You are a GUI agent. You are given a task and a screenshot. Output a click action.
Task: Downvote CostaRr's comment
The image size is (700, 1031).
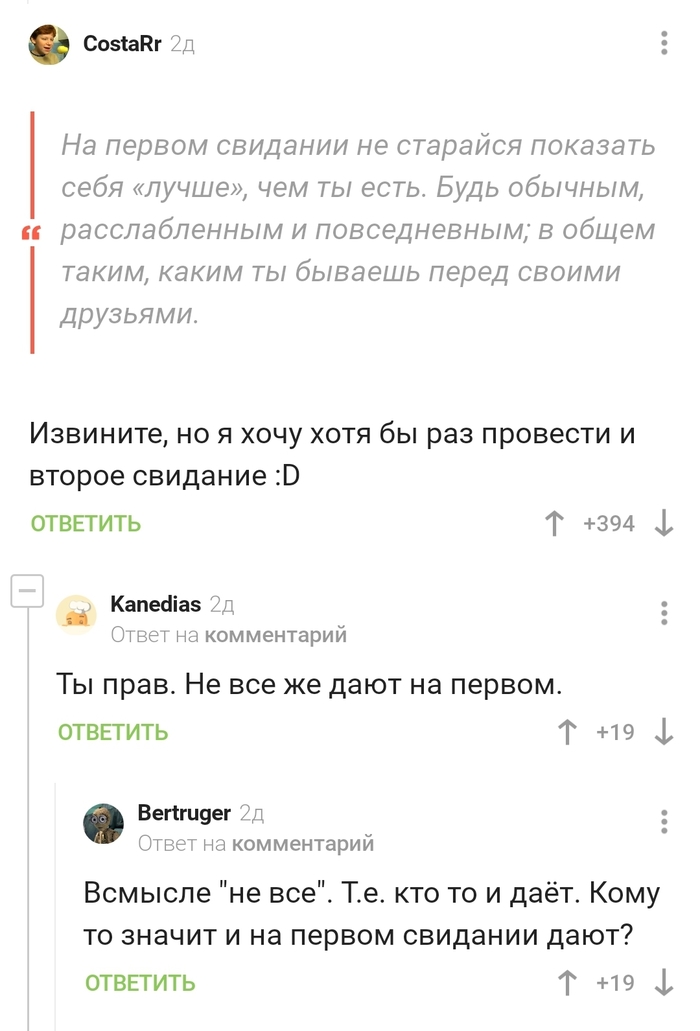664,523
